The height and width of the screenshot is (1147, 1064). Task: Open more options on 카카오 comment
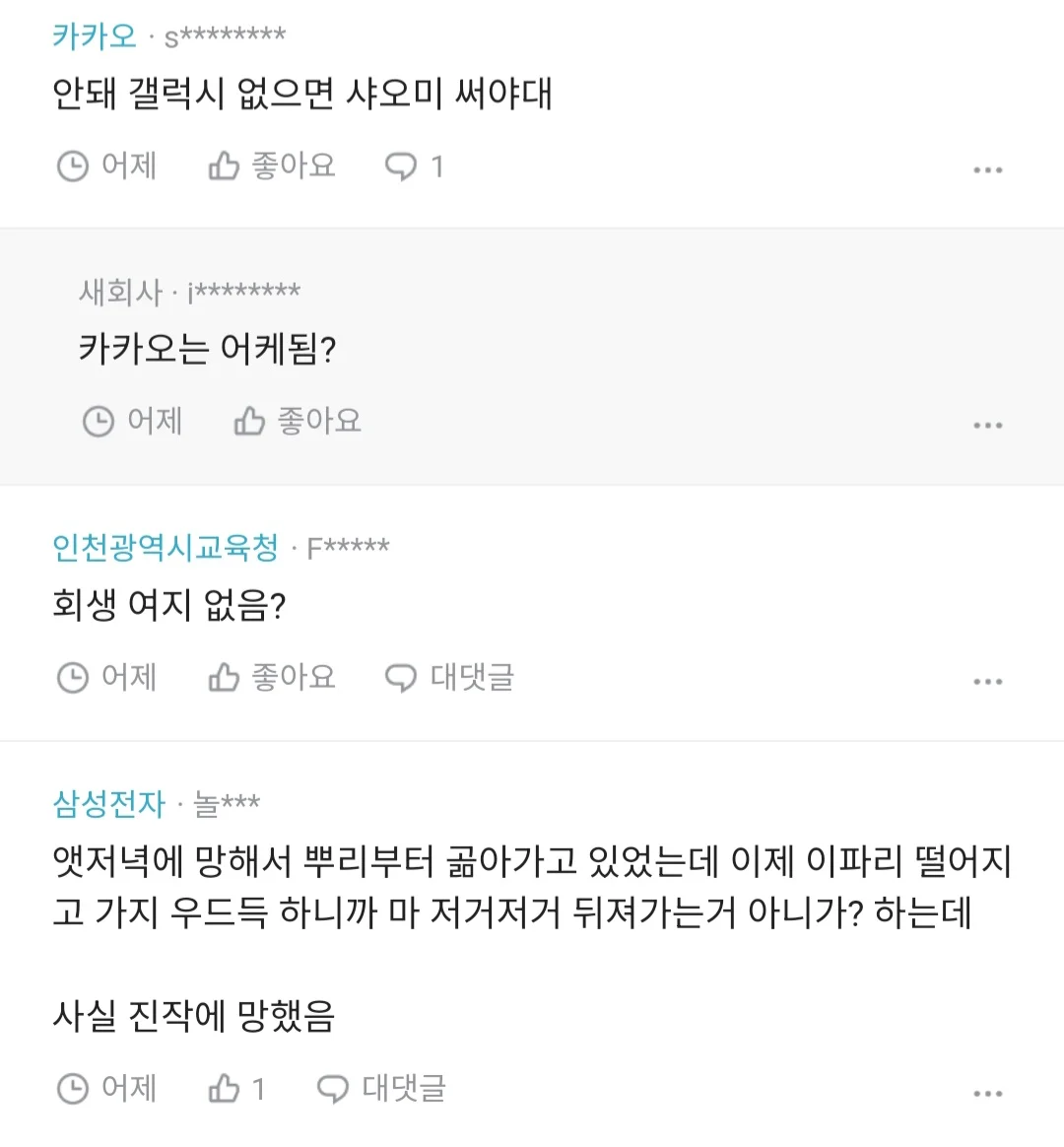[987, 169]
